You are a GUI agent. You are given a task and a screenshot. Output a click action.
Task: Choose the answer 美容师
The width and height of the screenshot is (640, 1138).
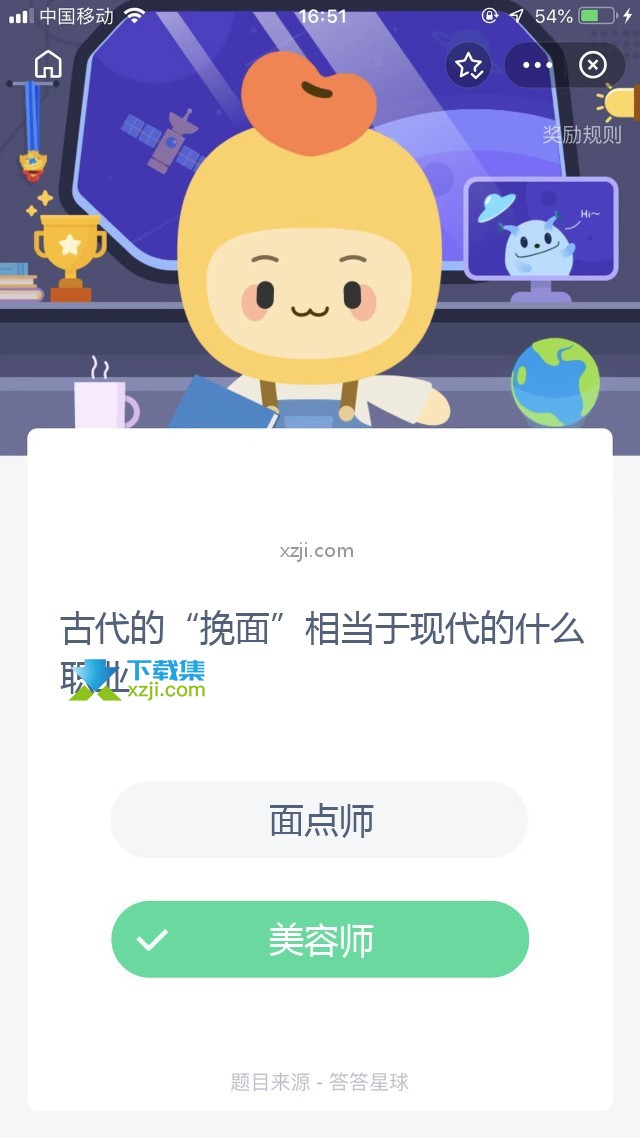(x=319, y=940)
